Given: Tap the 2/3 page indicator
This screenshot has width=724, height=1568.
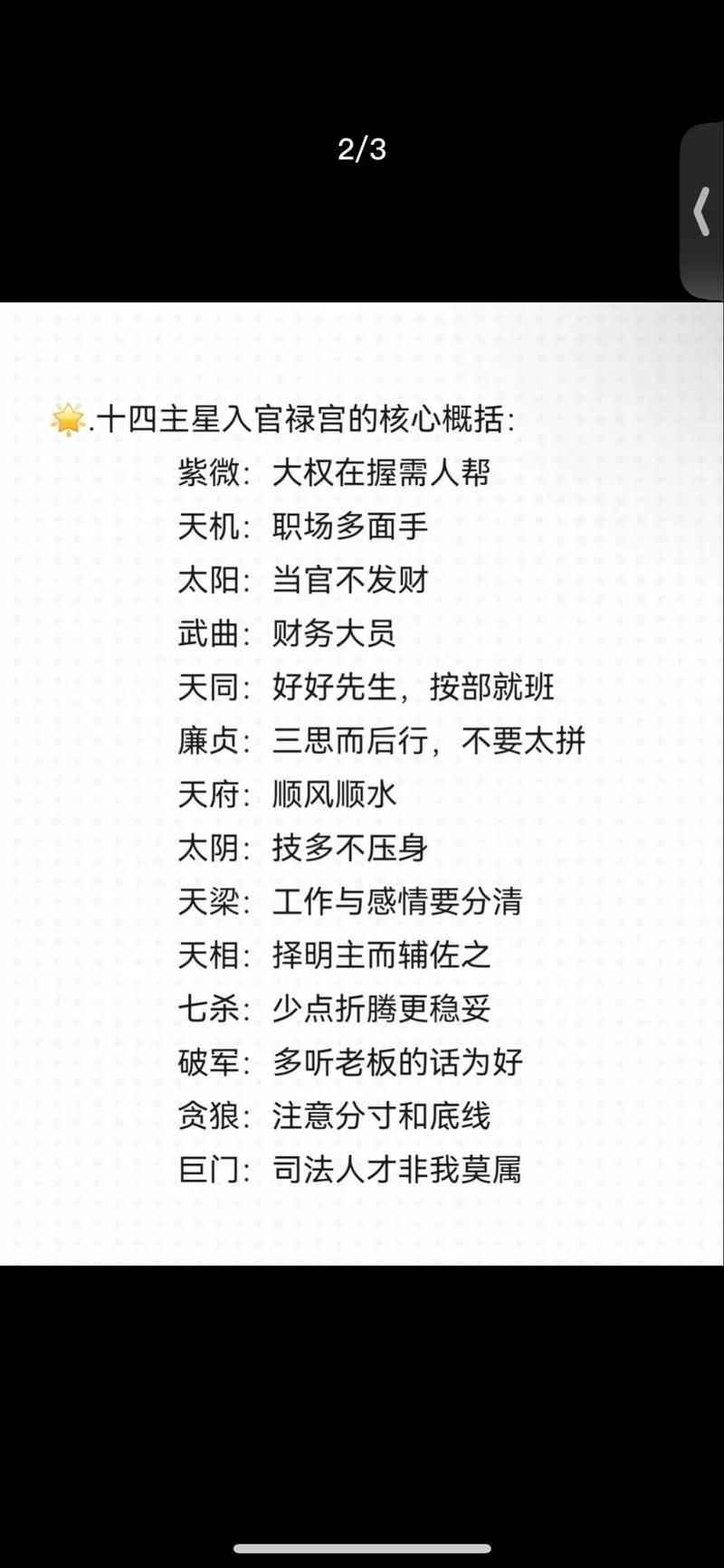Looking at the screenshot, I should (x=361, y=147).
